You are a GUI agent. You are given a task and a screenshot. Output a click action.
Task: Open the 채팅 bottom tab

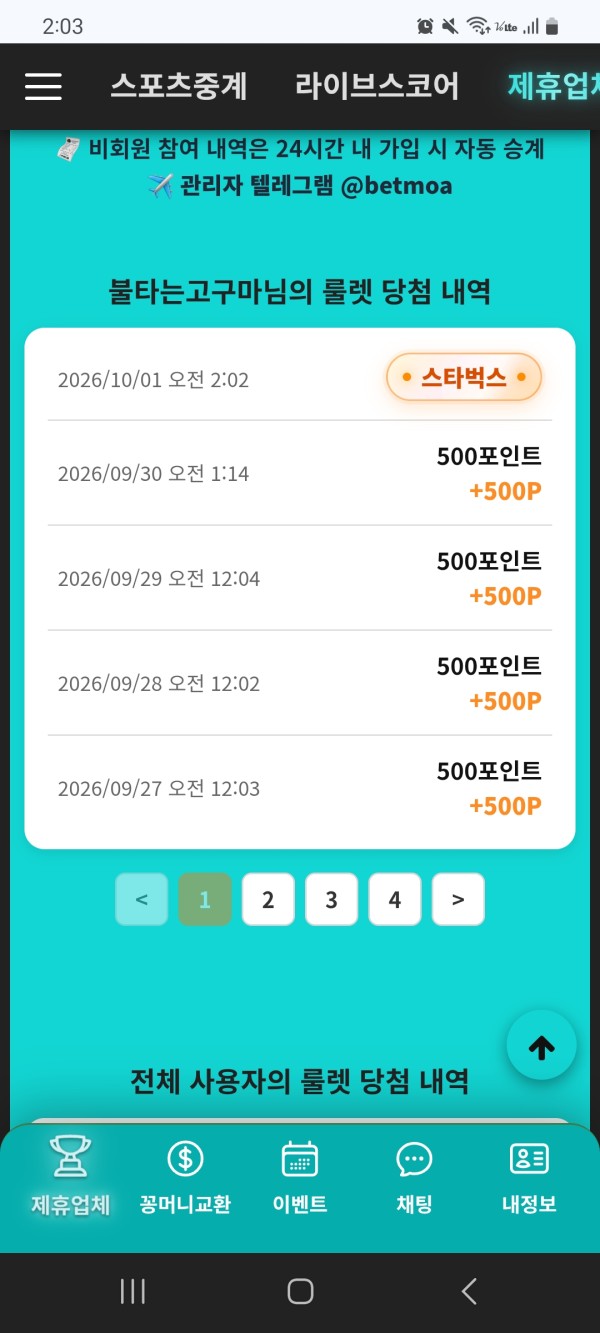tap(414, 1176)
